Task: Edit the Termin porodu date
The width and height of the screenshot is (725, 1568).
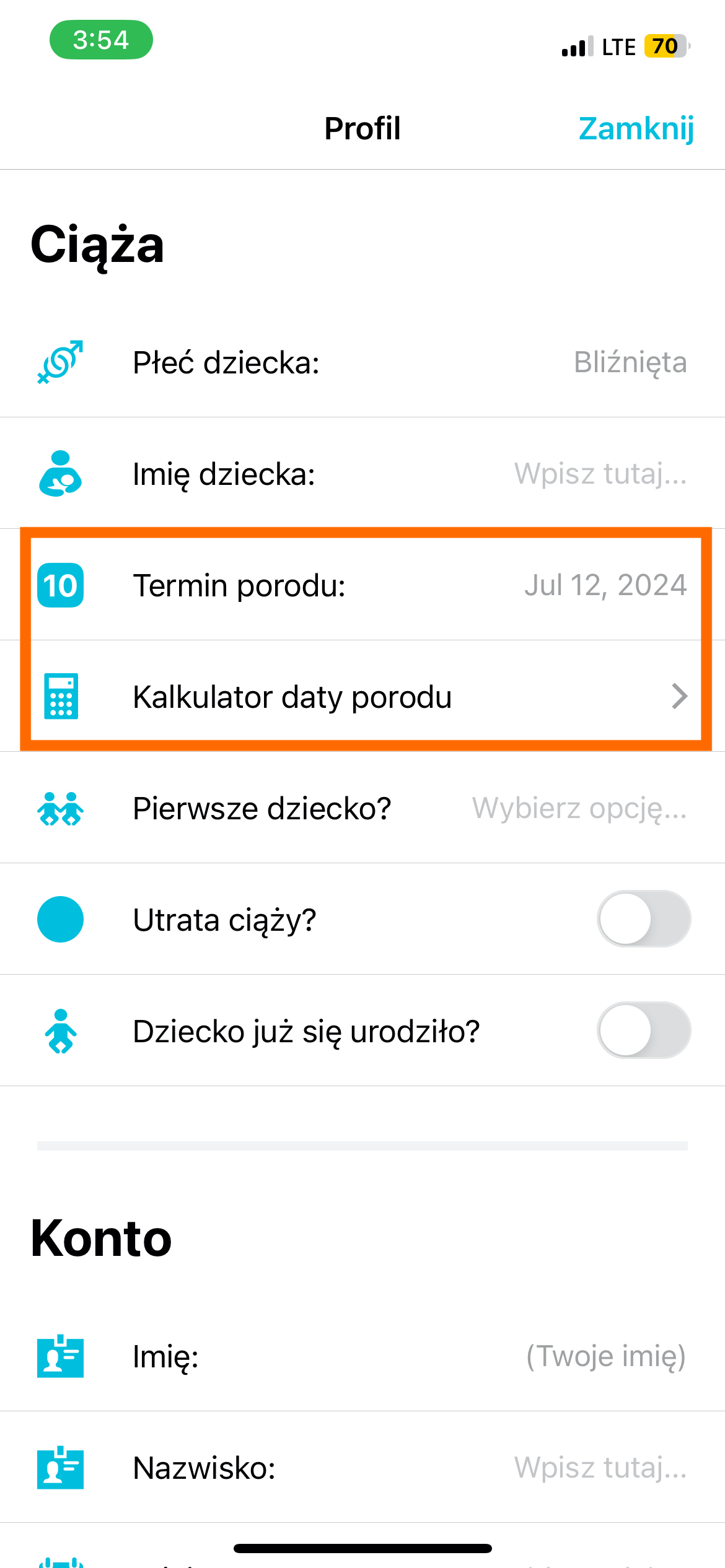Action: 362,585
